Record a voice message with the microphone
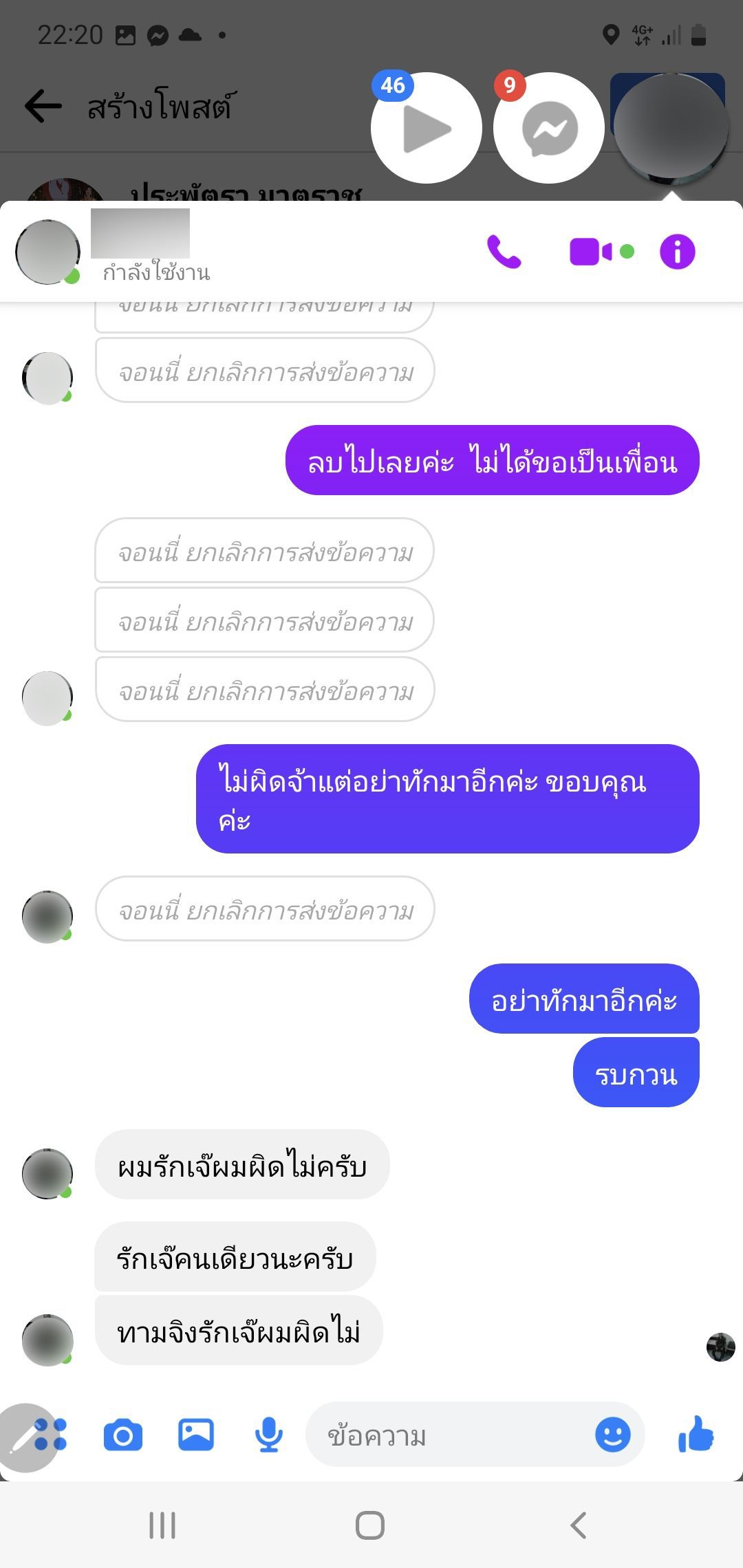This screenshot has height=1568, width=743. point(269,1435)
